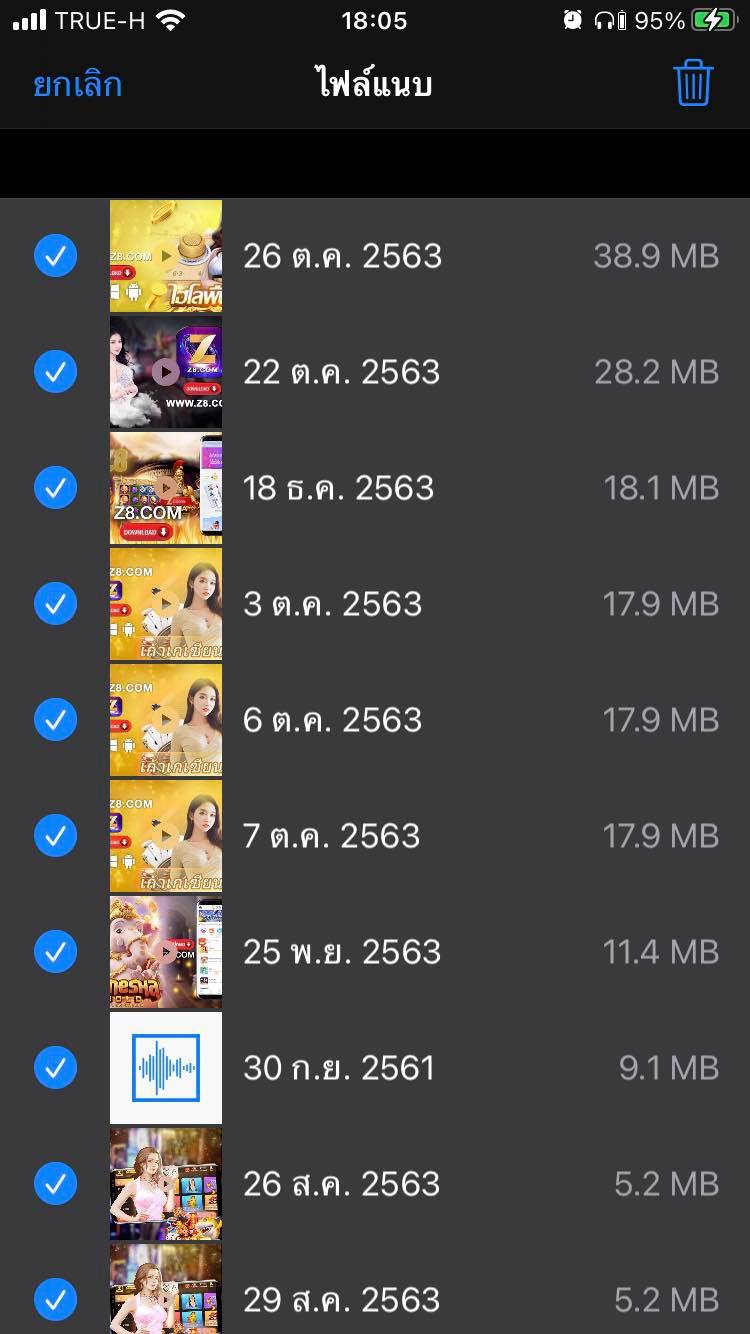The height and width of the screenshot is (1334, 750).
Task: Tap ยกเลิก to cancel selection
Action: click(77, 84)
